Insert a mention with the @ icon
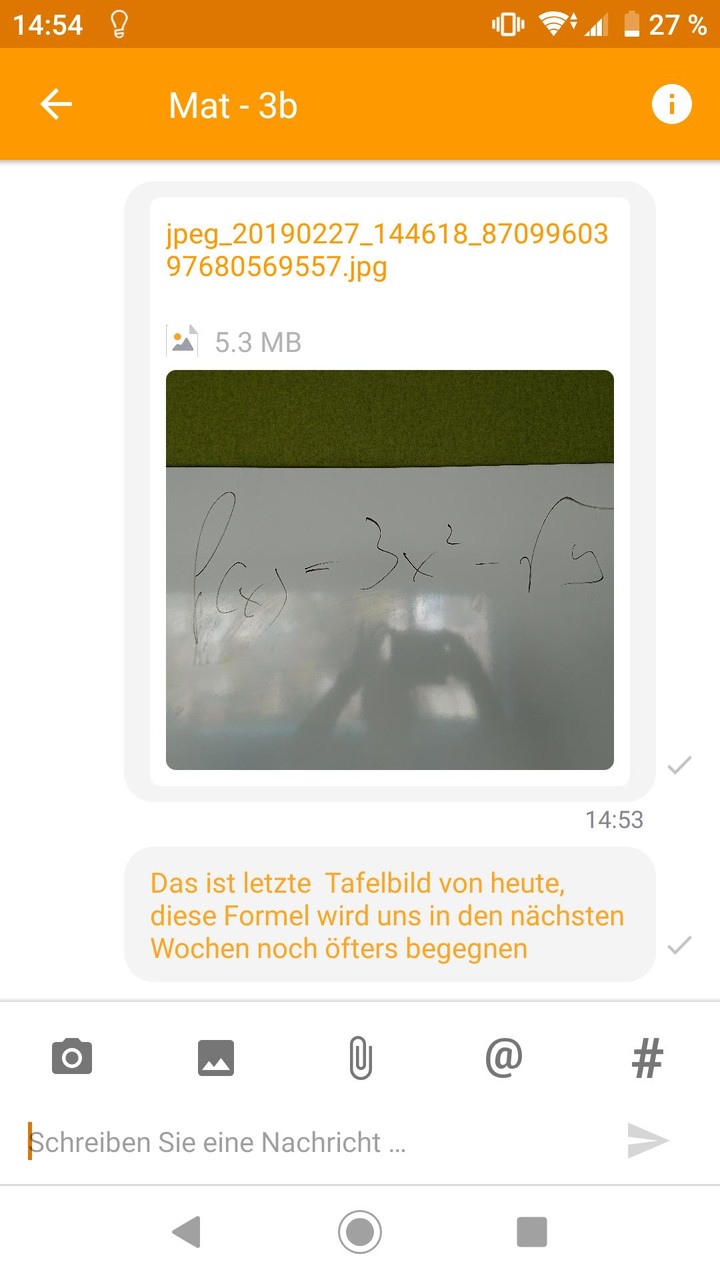 tap(504, 1055)
